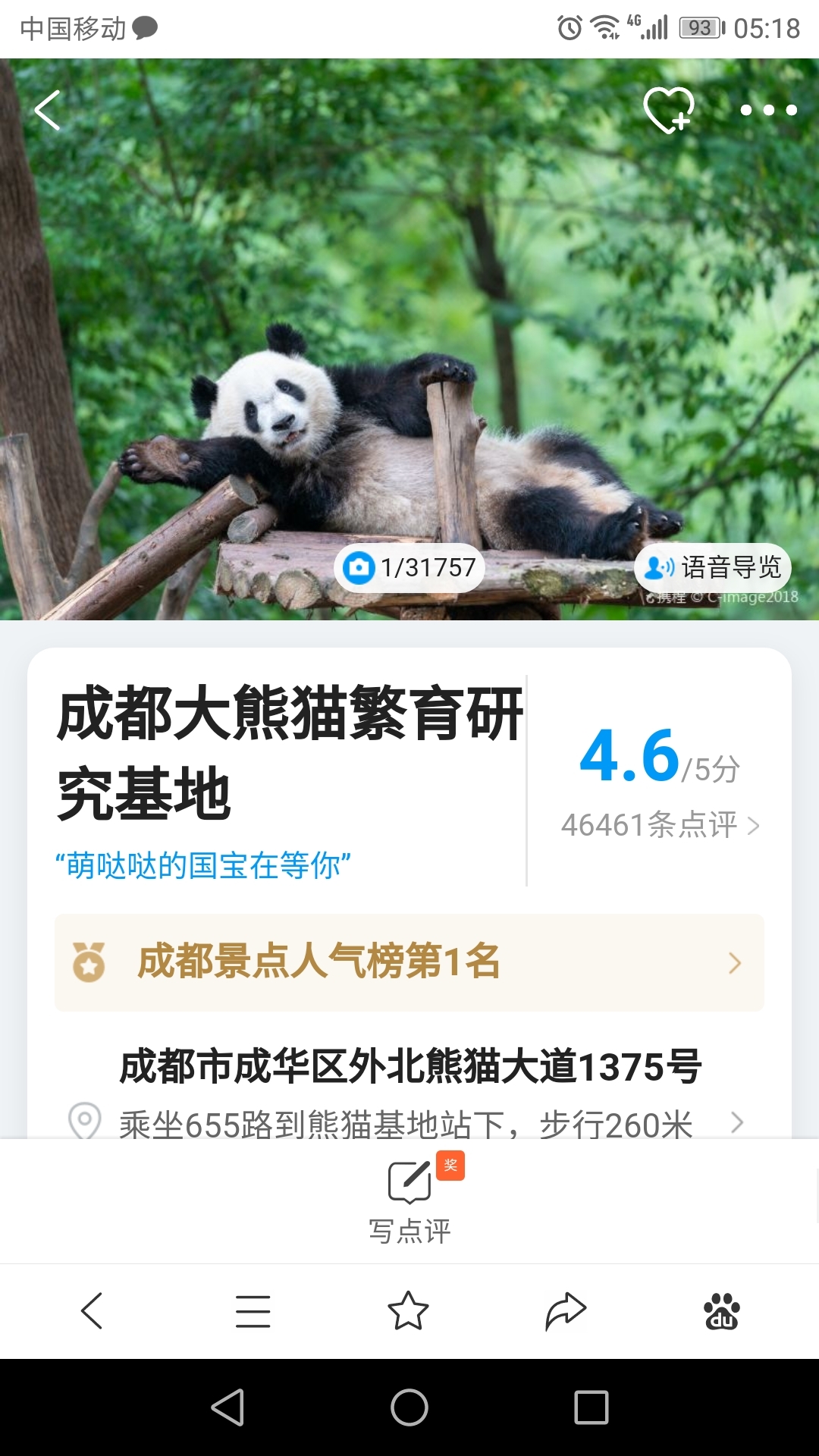View the 46461条点评 reviews

pos(660,825)
